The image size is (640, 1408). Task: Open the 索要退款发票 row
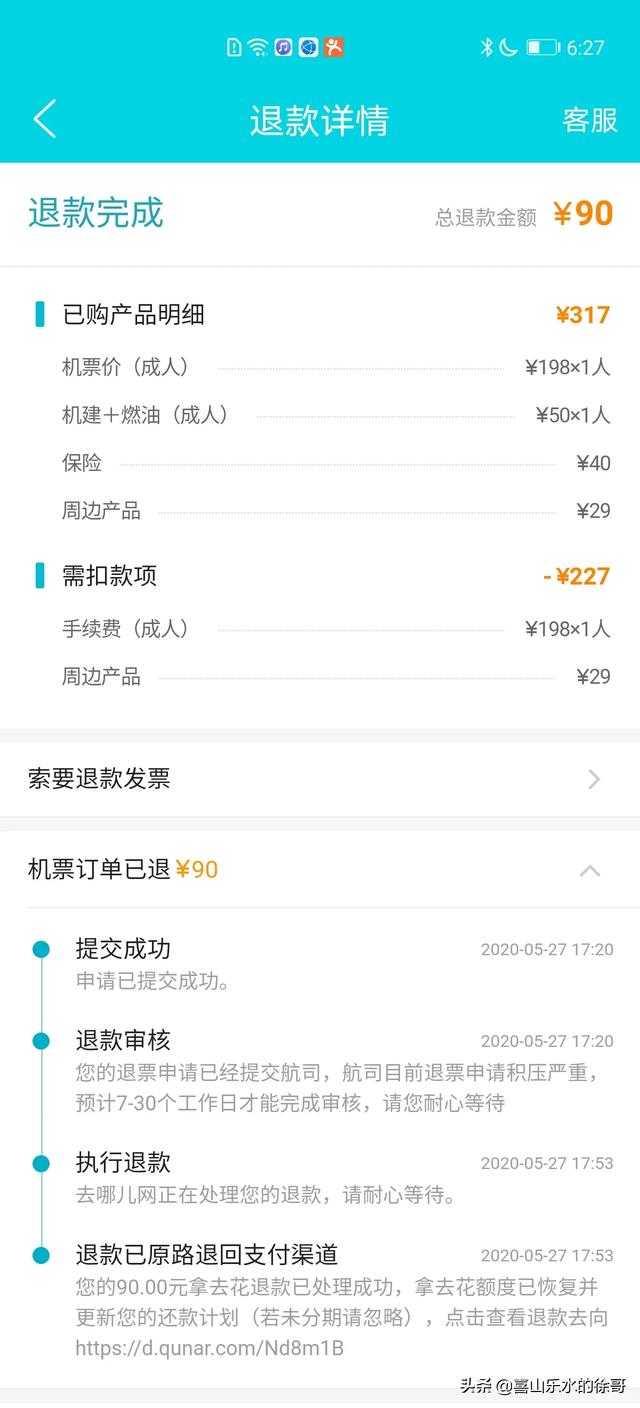click(320, 779)
